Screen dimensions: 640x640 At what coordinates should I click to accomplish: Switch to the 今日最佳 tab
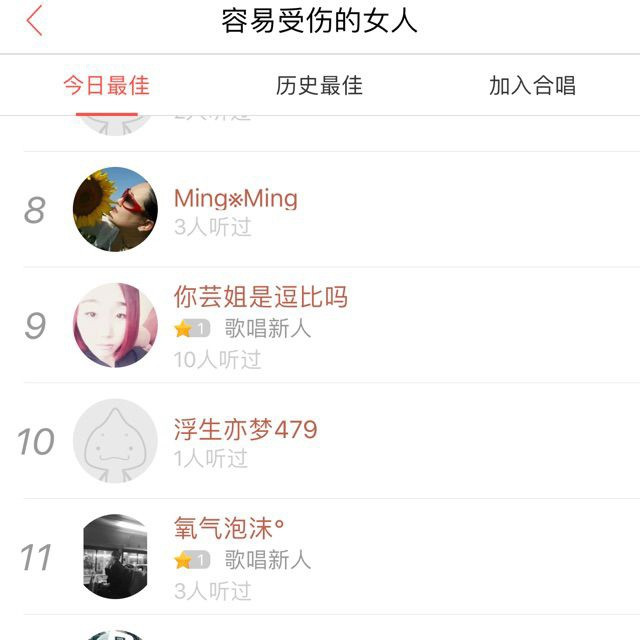(x=106, y=86)
